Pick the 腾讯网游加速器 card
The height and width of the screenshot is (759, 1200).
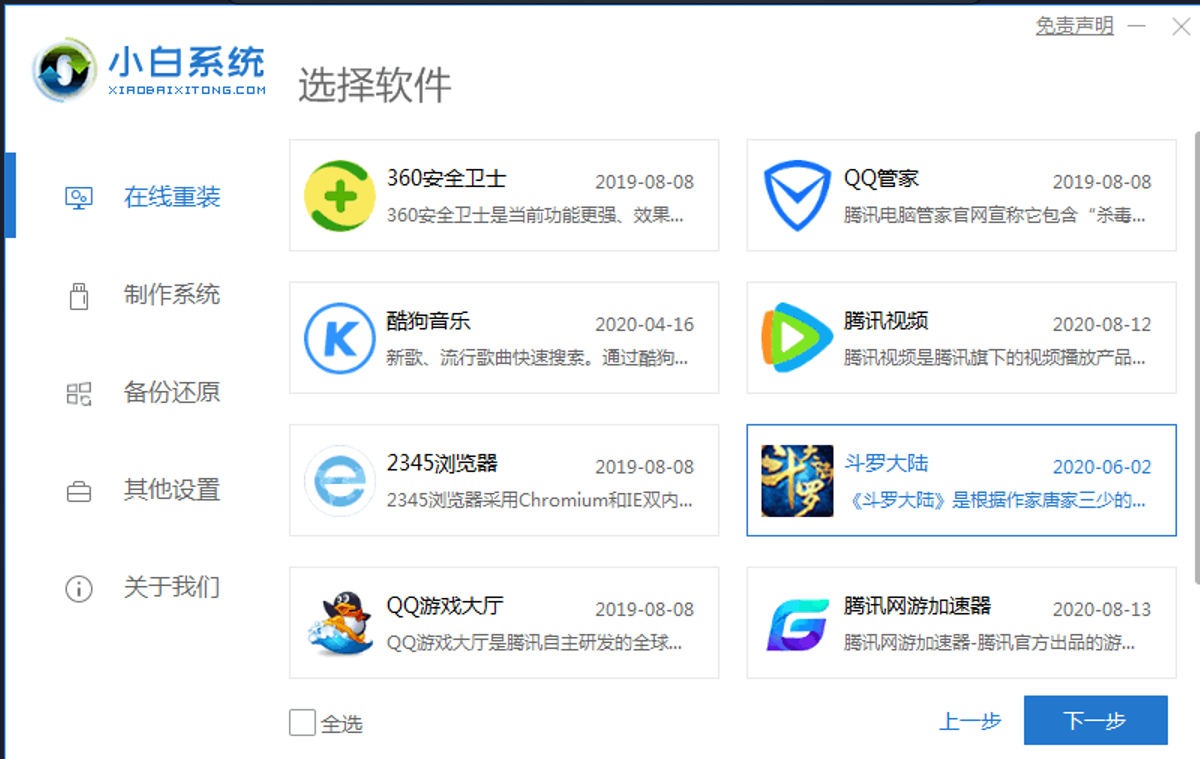click(x=961, y=622)
